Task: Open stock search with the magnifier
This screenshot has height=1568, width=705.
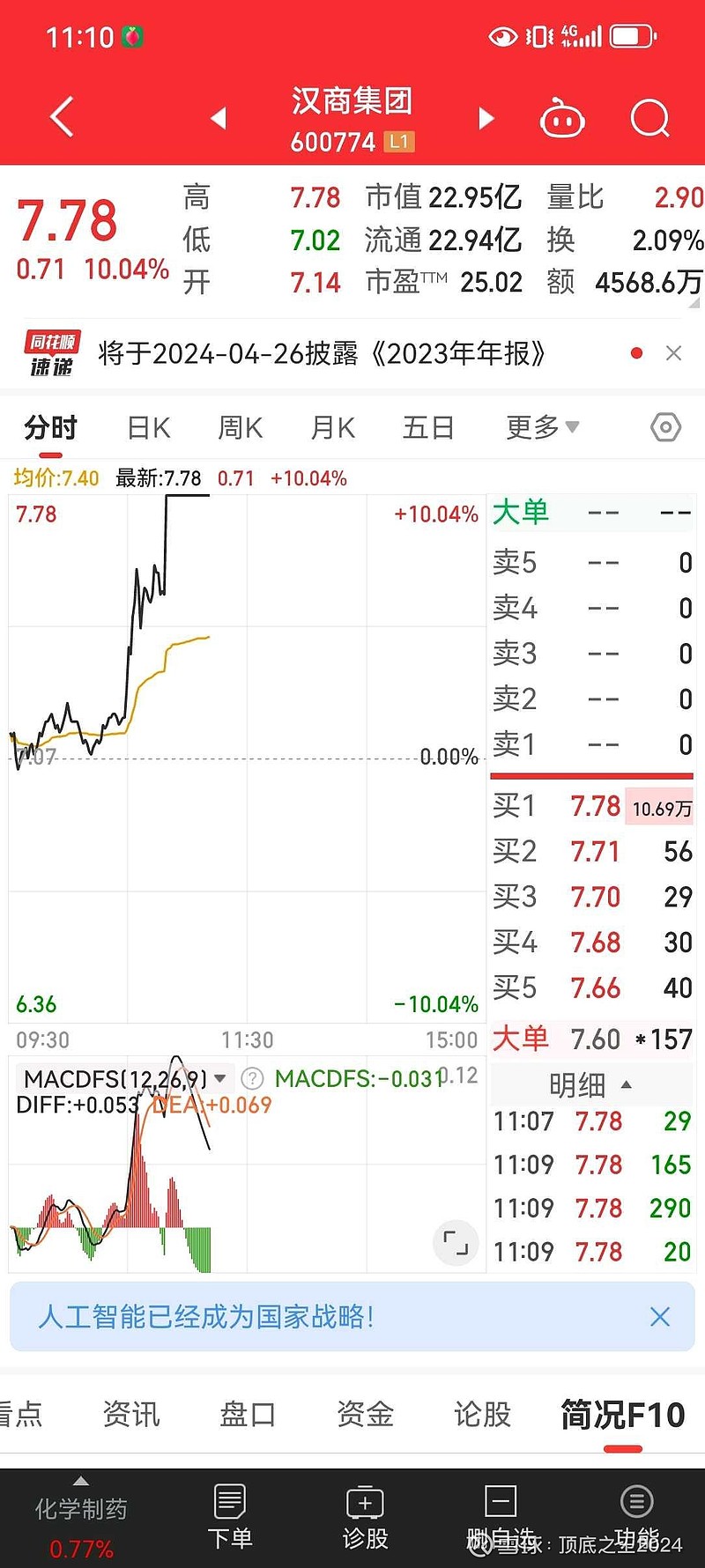Action: click(x=650, y=118)
